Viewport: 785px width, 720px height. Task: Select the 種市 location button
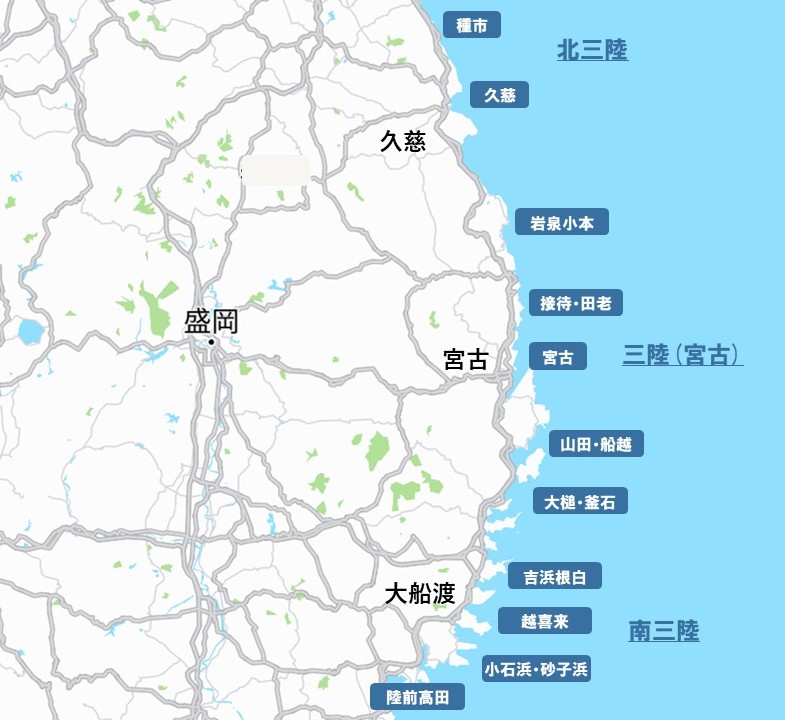[471, 25]
